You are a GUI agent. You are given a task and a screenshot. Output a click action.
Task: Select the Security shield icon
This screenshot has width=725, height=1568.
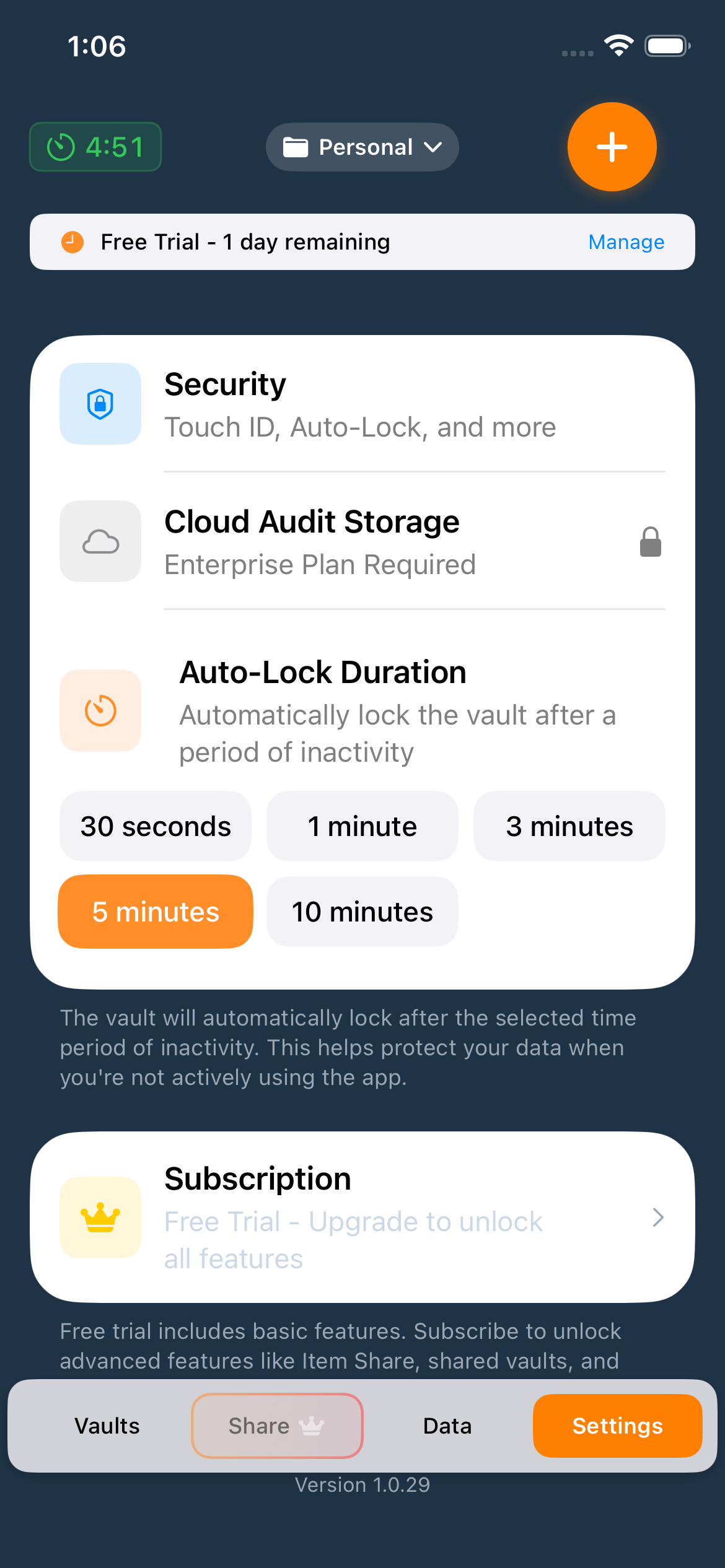click(100, 403)
